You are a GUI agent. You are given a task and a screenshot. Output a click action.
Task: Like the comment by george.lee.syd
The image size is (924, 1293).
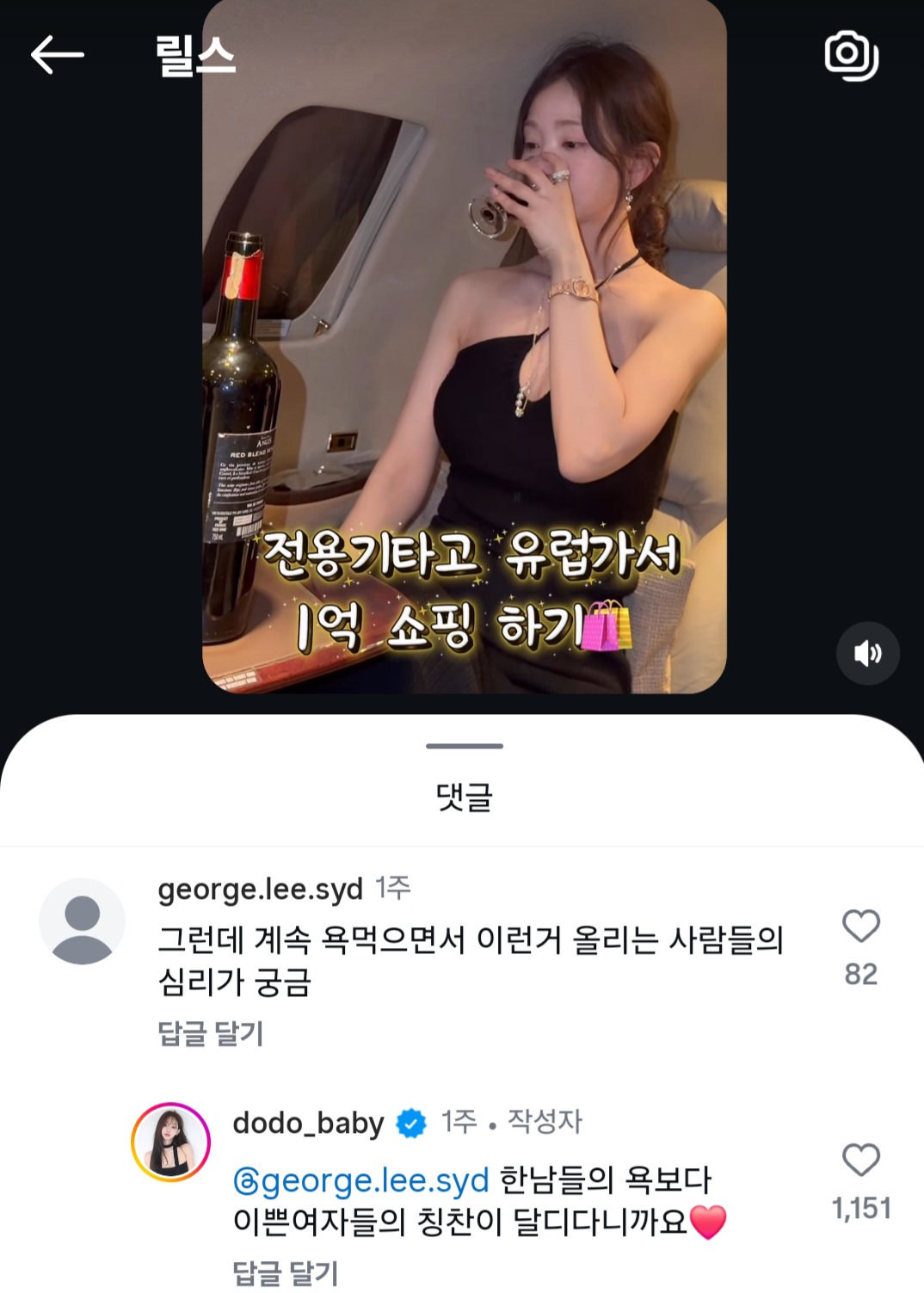860,927
